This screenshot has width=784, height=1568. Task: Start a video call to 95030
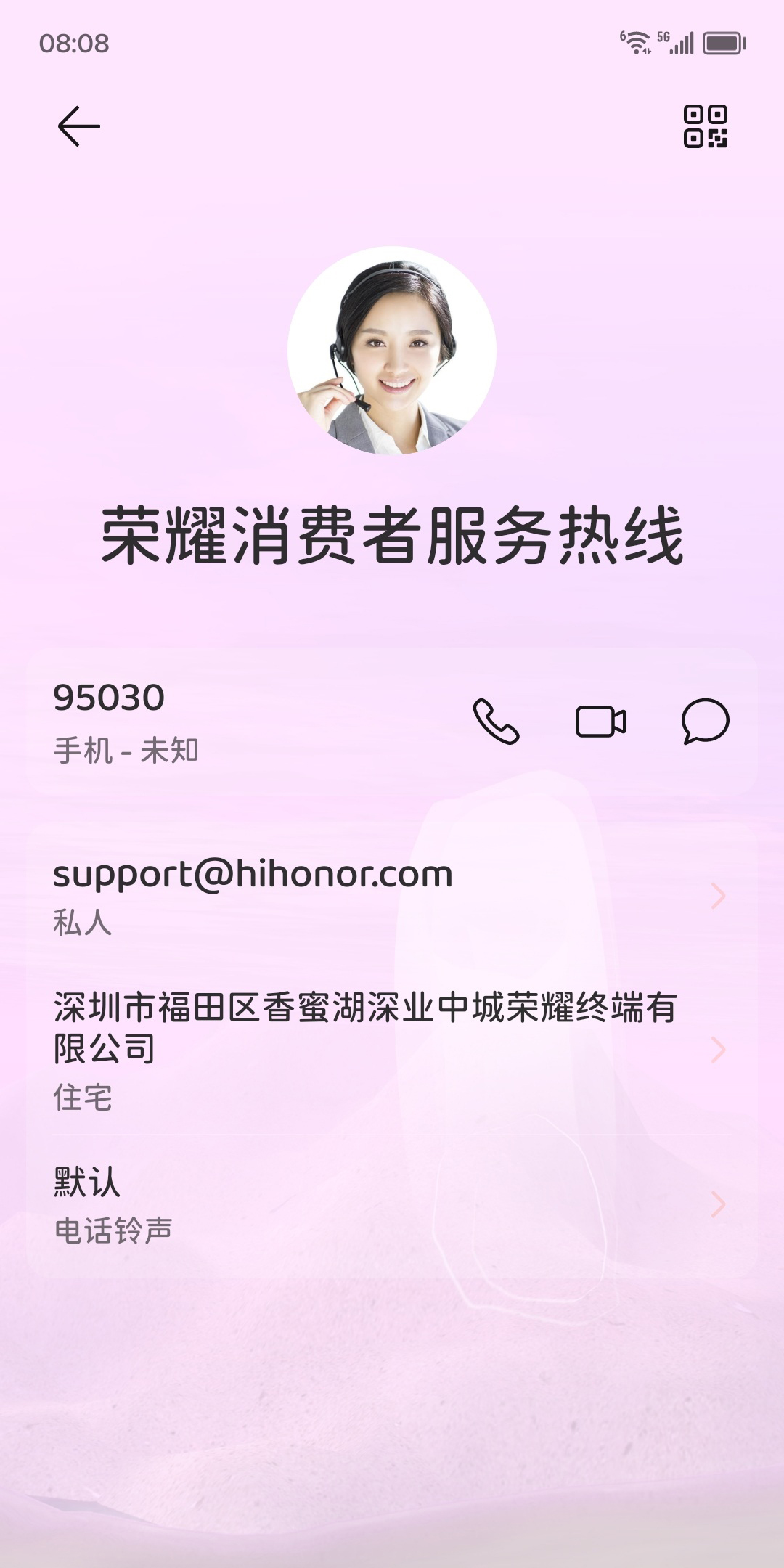(600, 722)
